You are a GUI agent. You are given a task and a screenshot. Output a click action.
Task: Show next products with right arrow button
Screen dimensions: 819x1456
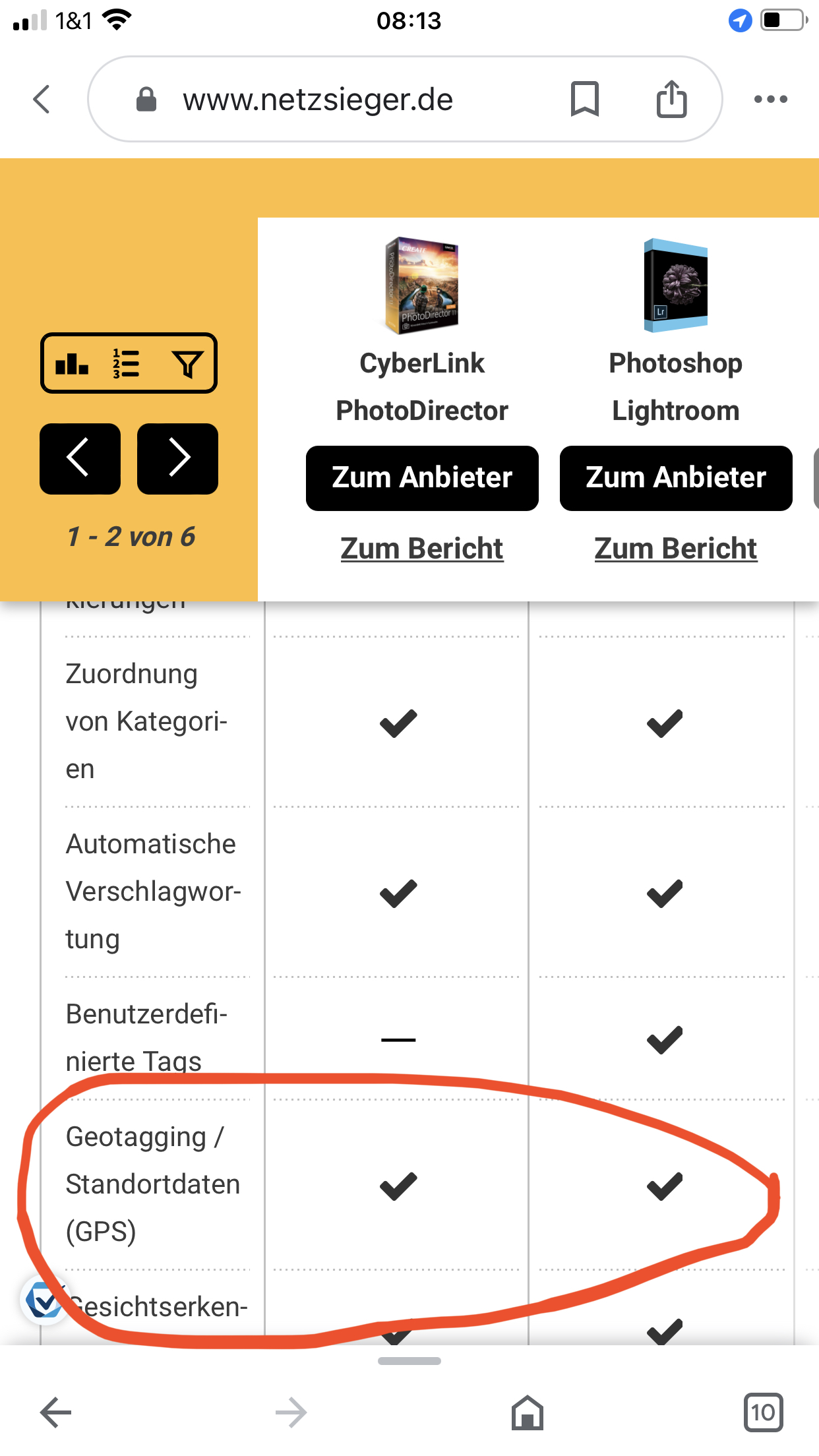177,458
